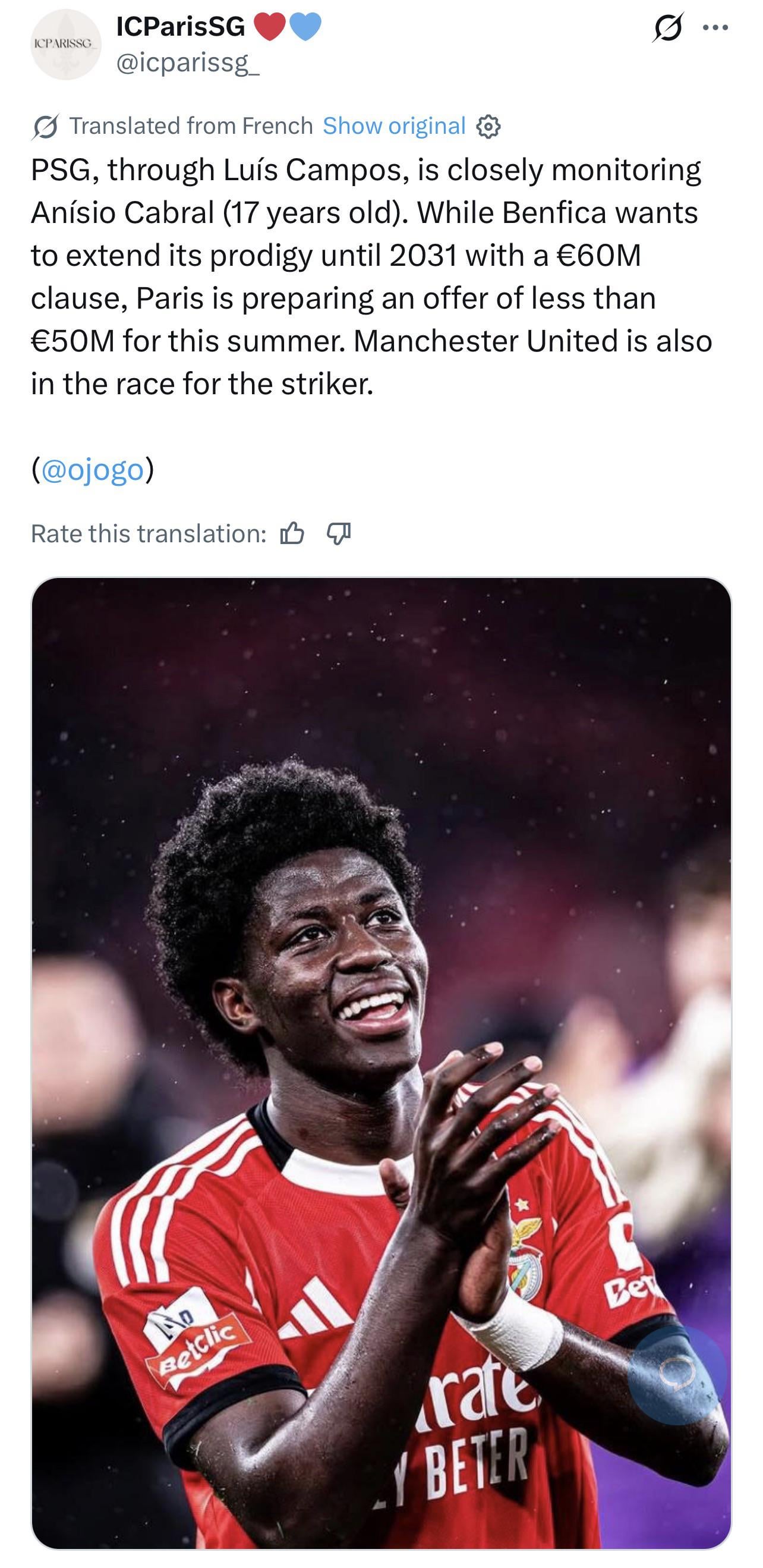Viewport: 763px width, 1568px height.
Task: Open the @ojogo mention
Action: click(93, 469)
